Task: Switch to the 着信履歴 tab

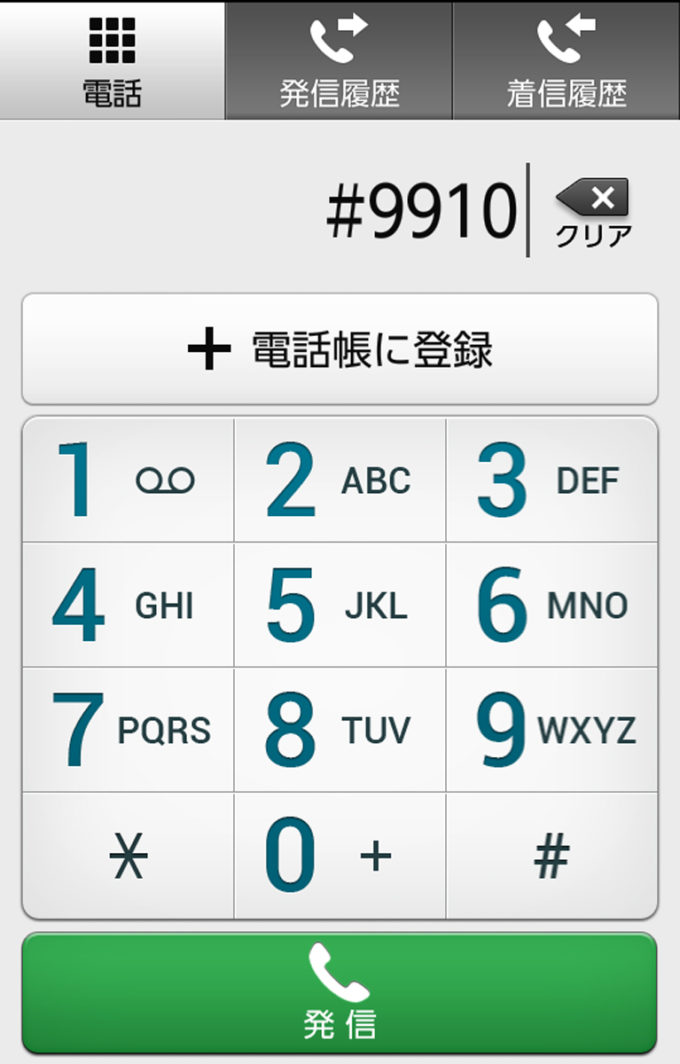Action: tap(566, 60)
